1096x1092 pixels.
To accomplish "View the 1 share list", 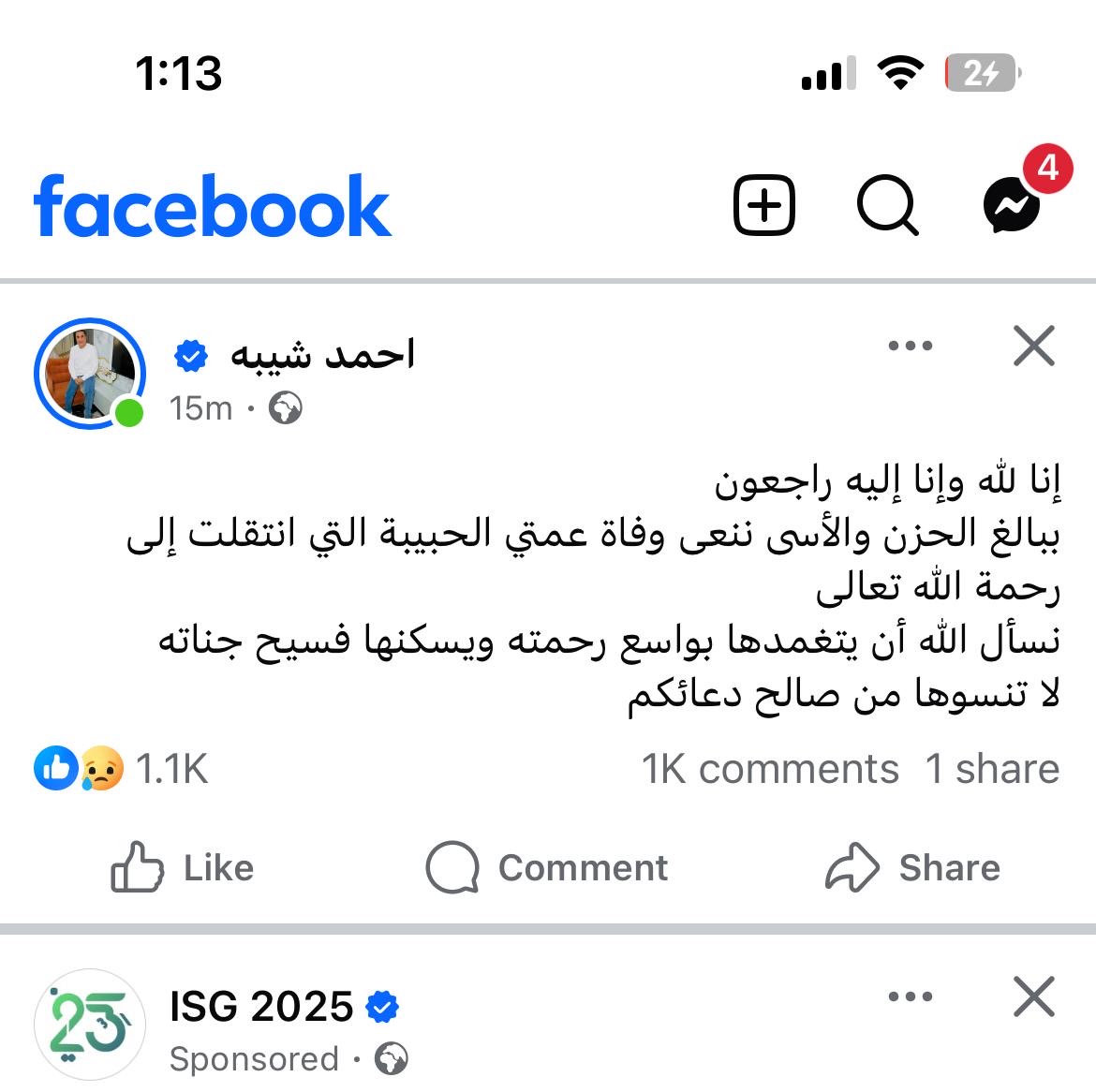I will click(x=992, y=769).
